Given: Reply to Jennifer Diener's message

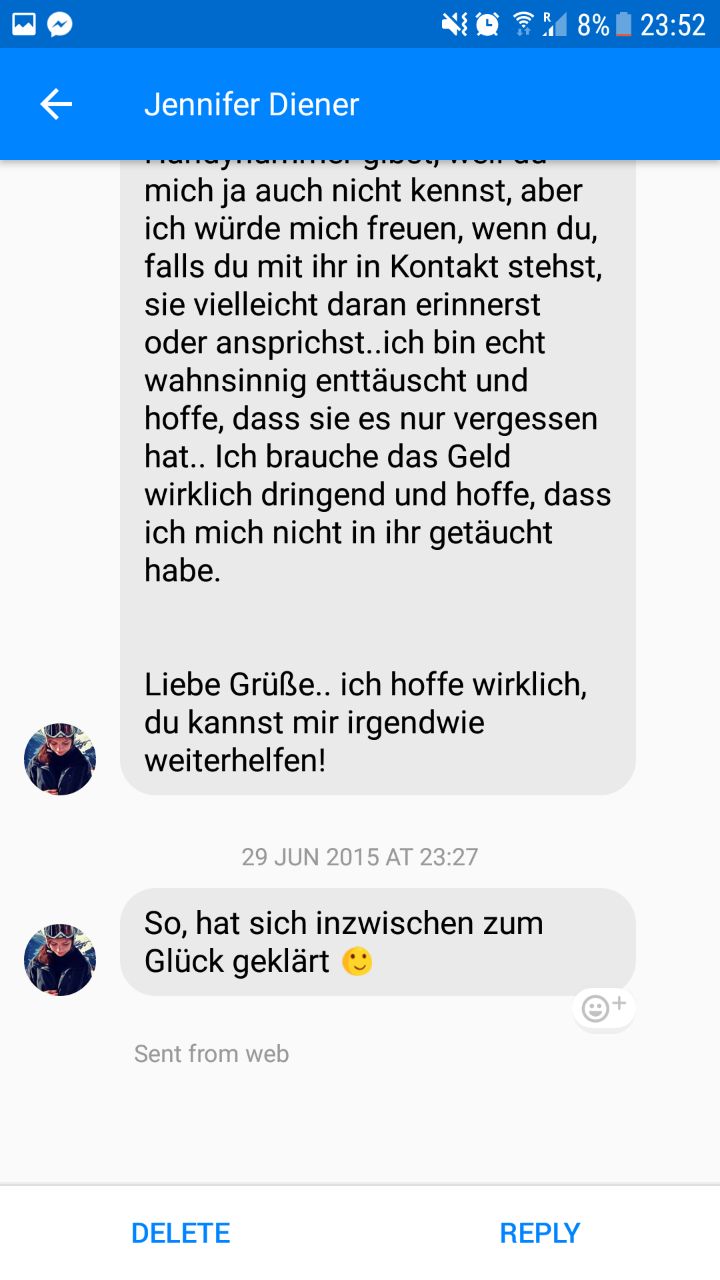Looking at the screenshot, I should pos(539,1233).
